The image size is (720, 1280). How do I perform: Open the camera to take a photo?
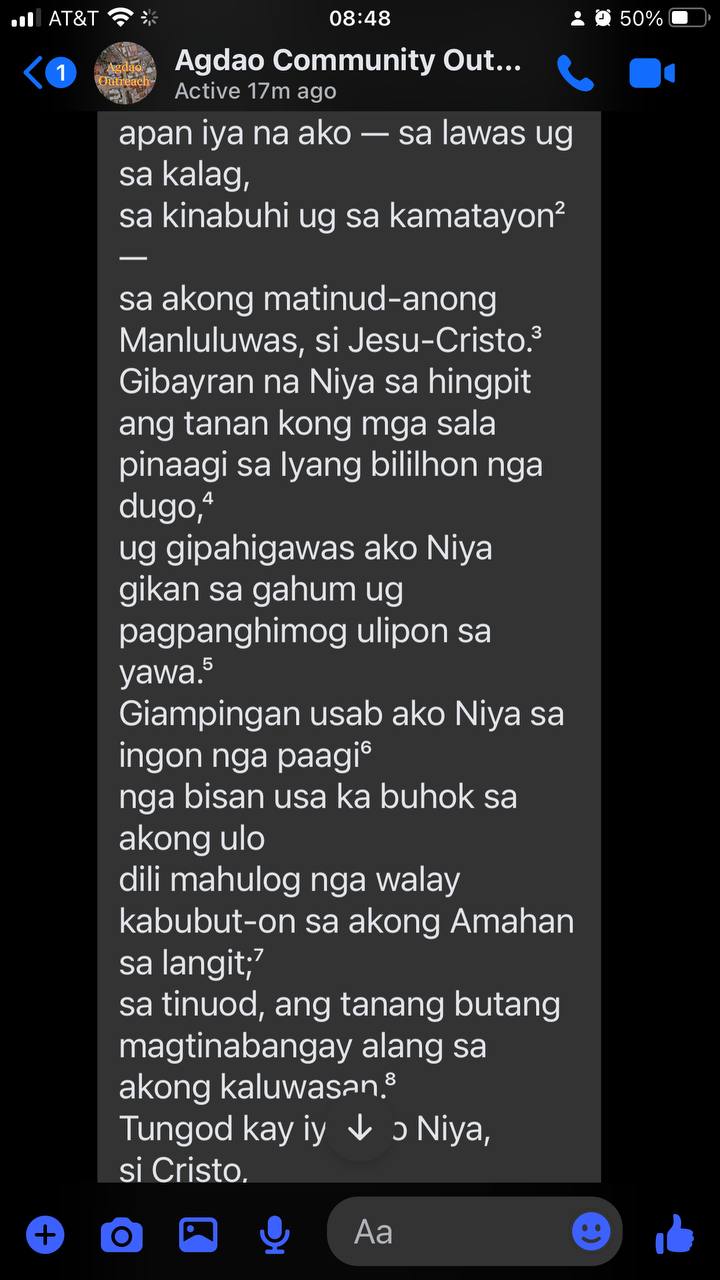(x=121, y=1236)
